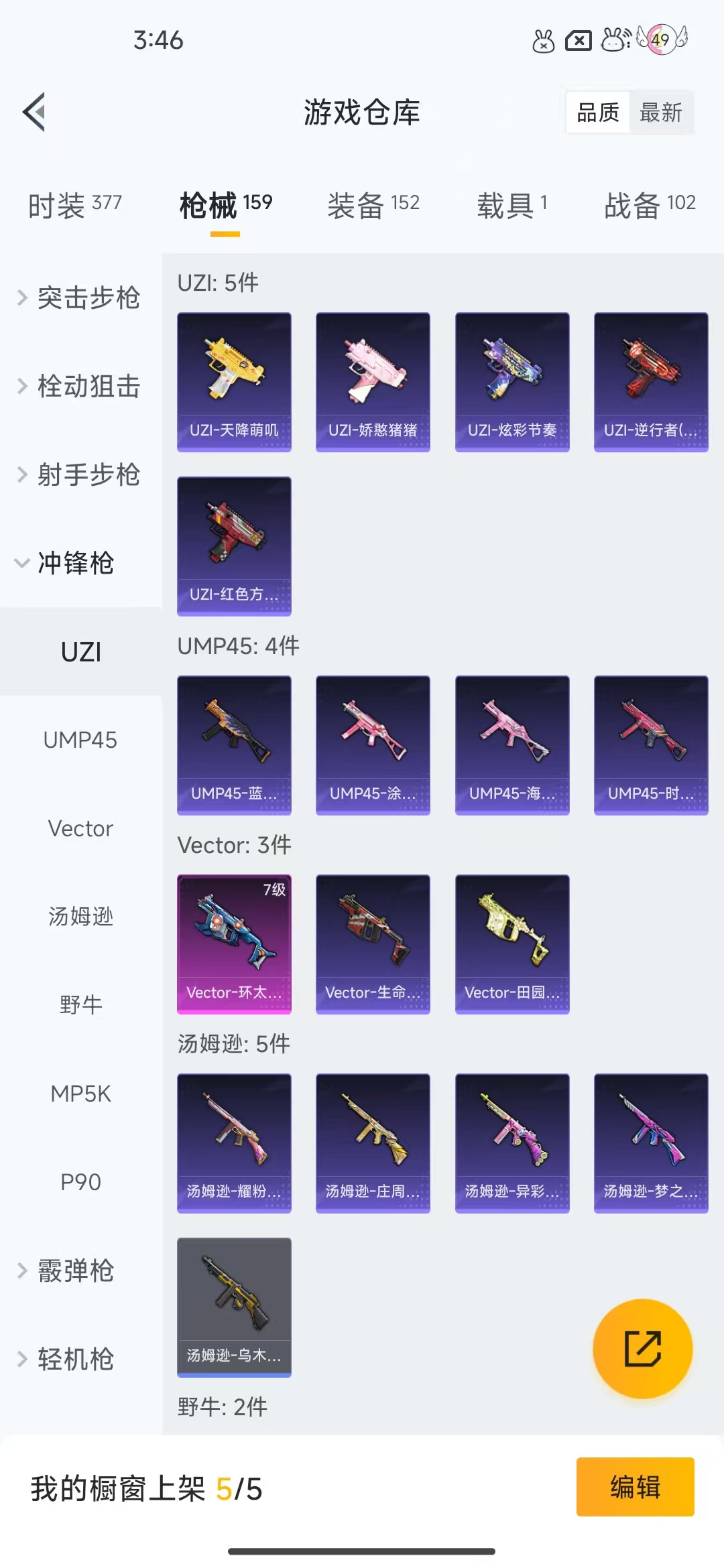Image resolution: width=724 pixels, height=1568 pixels.
Task: Open the 战备 tab
Action: pyautogui.click(x=650, y=204)
